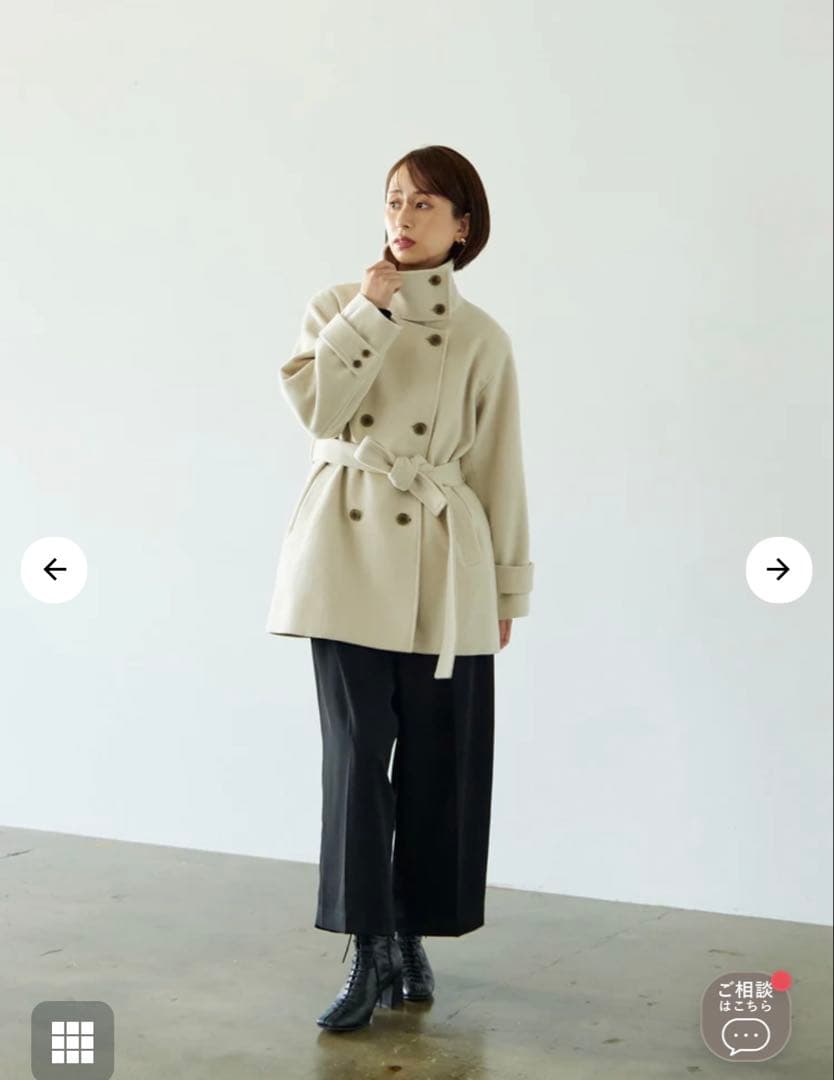Open the image grid view
This screenshot has height=1080, width=834.
72,1041
